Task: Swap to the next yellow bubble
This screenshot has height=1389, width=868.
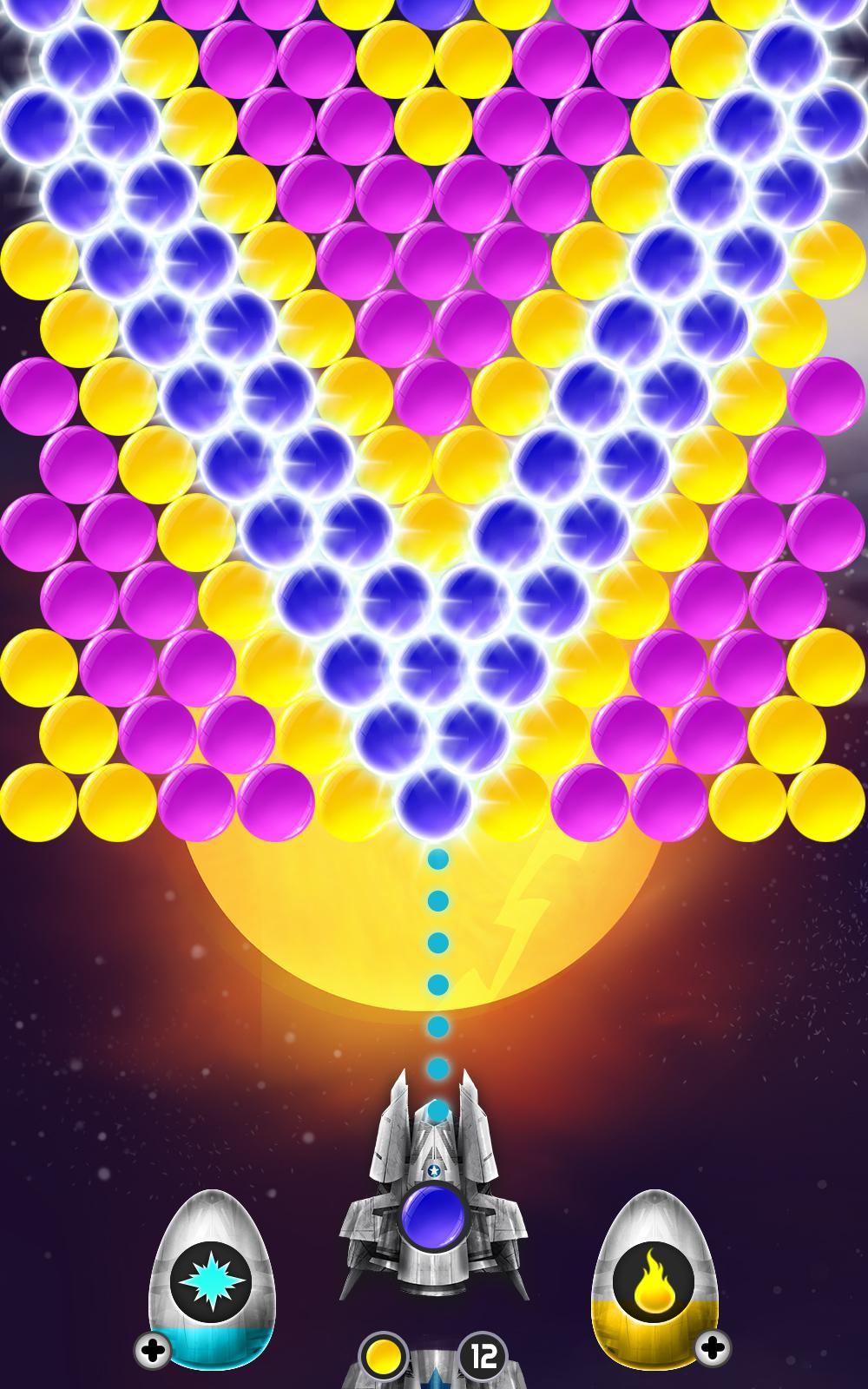Action: tap(384, 1355)
